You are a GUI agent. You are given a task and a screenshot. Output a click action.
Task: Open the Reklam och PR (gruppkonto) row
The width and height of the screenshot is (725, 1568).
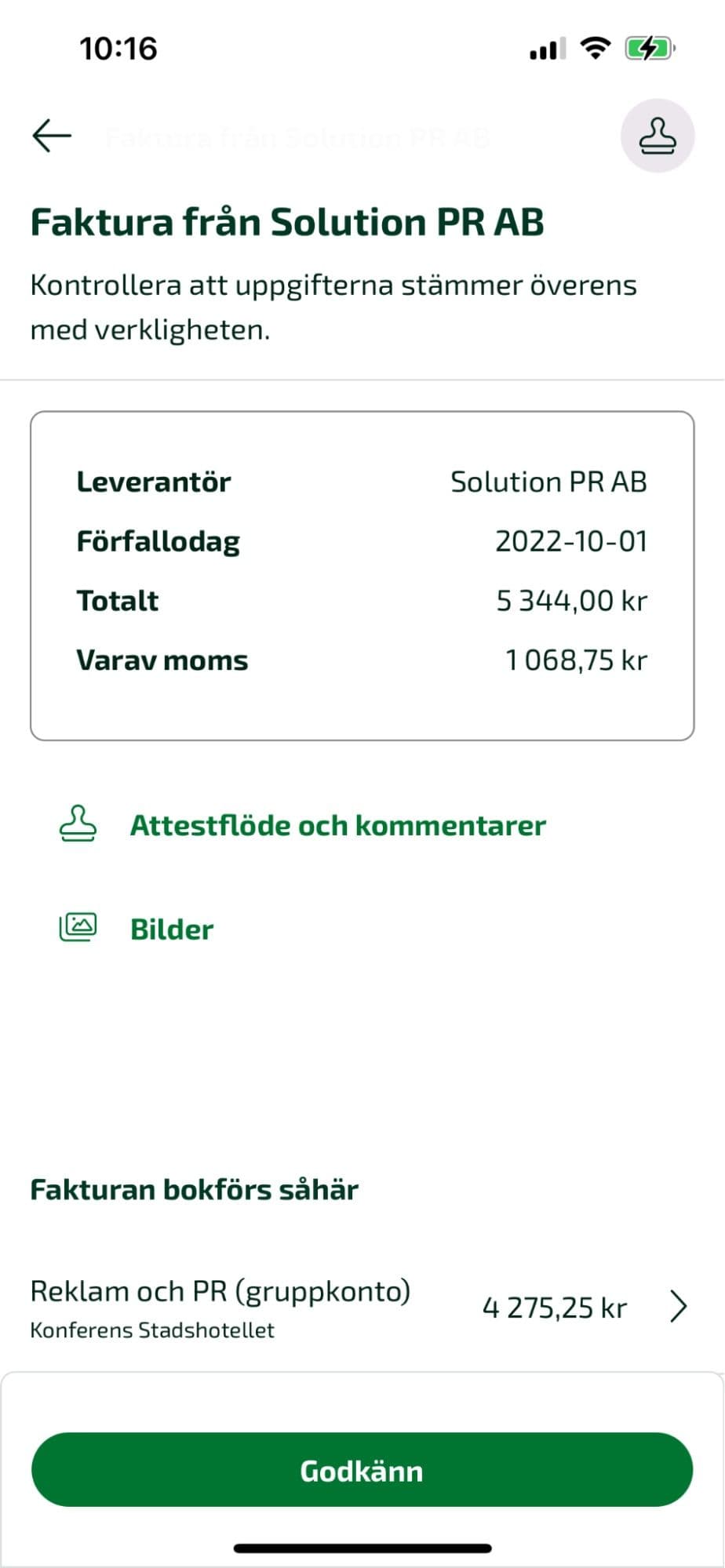(x=362, y=1308)
